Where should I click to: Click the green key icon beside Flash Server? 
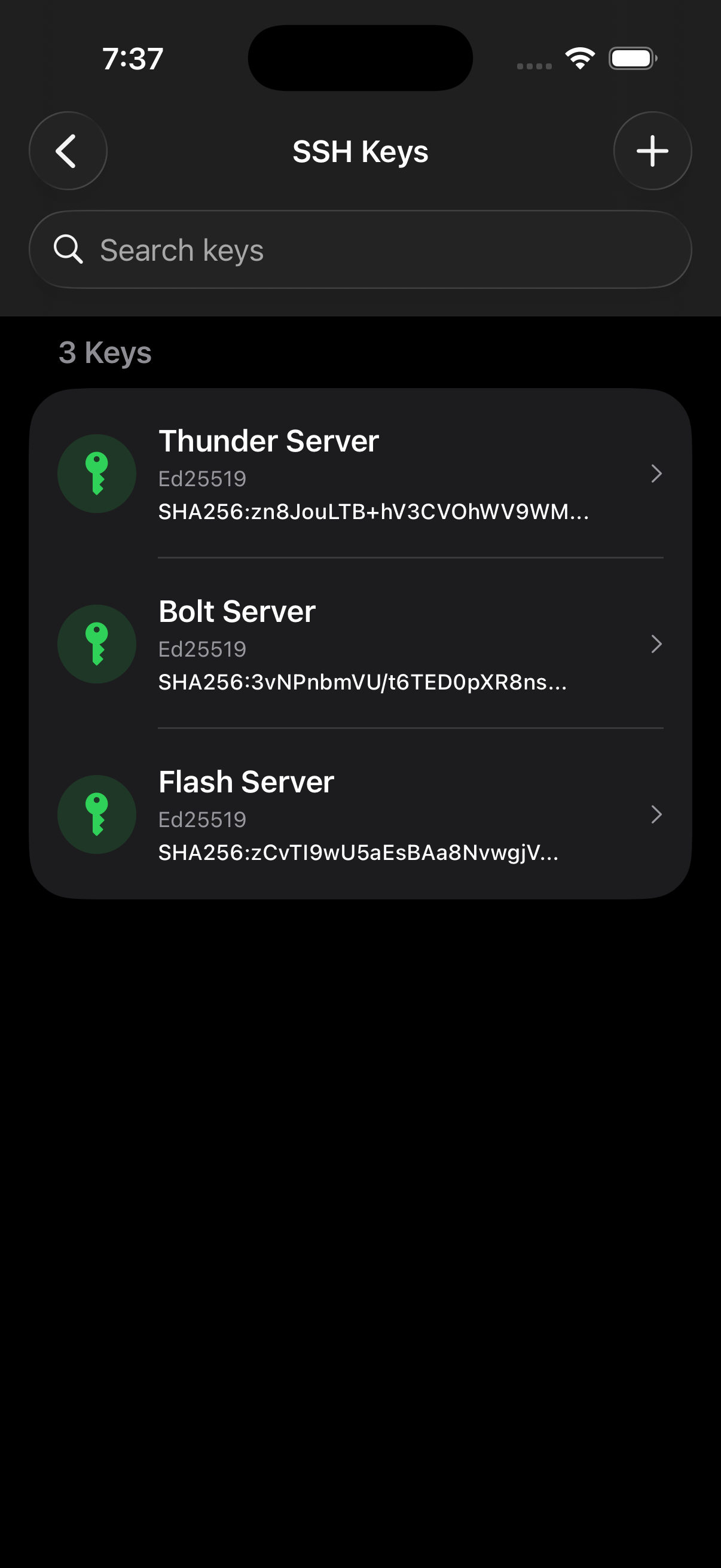click(x=96, y=815)
